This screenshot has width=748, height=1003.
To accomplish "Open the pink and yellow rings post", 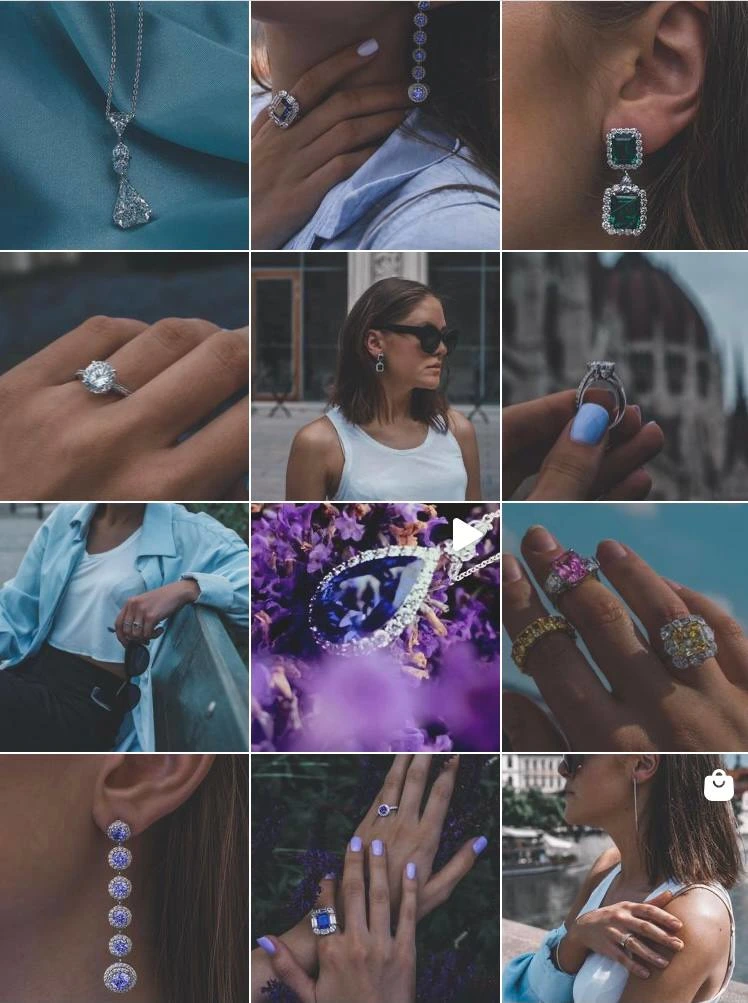I will tap(625, 627).
